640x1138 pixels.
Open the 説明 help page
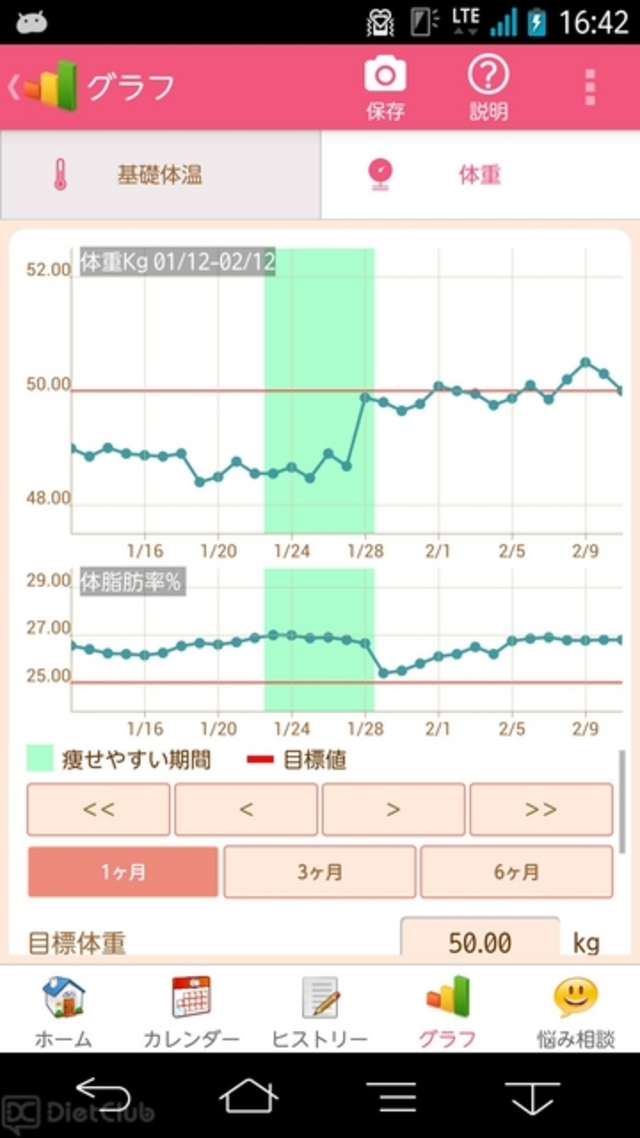489,86
